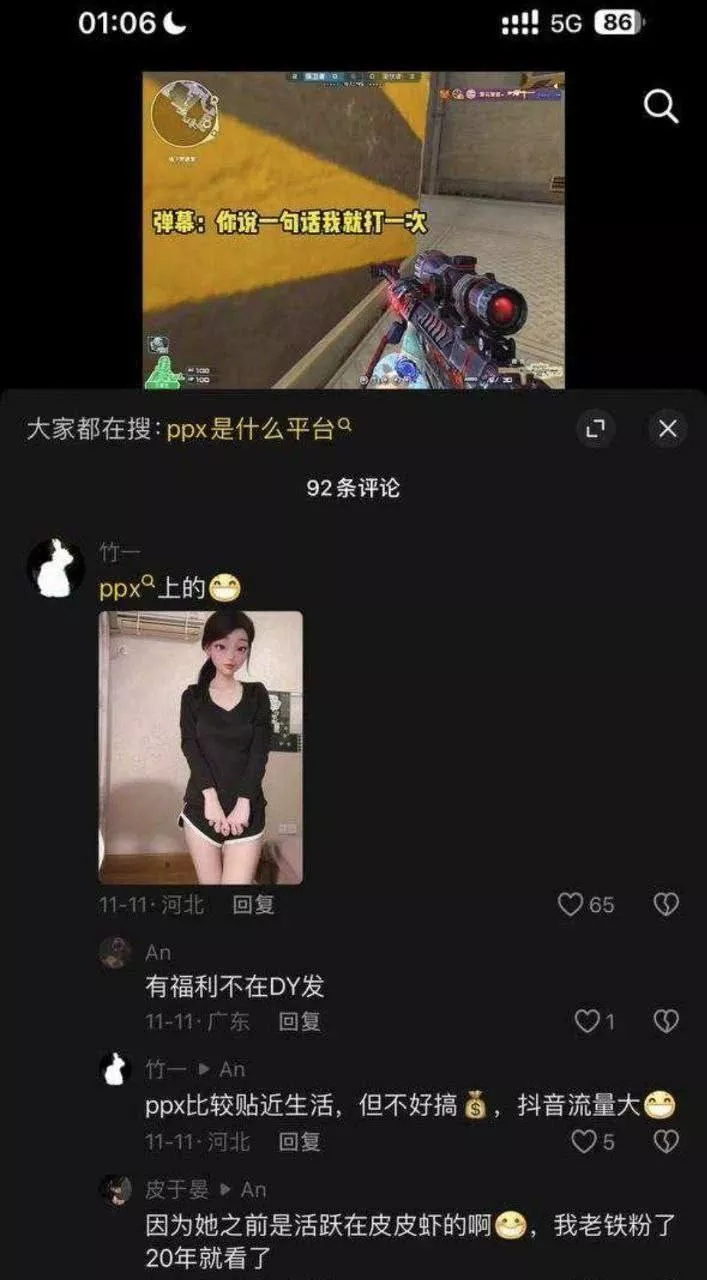Dislike 竹一's reply with 5 likes
This screenshot has width=707, height=1280.
(666, 1141)
